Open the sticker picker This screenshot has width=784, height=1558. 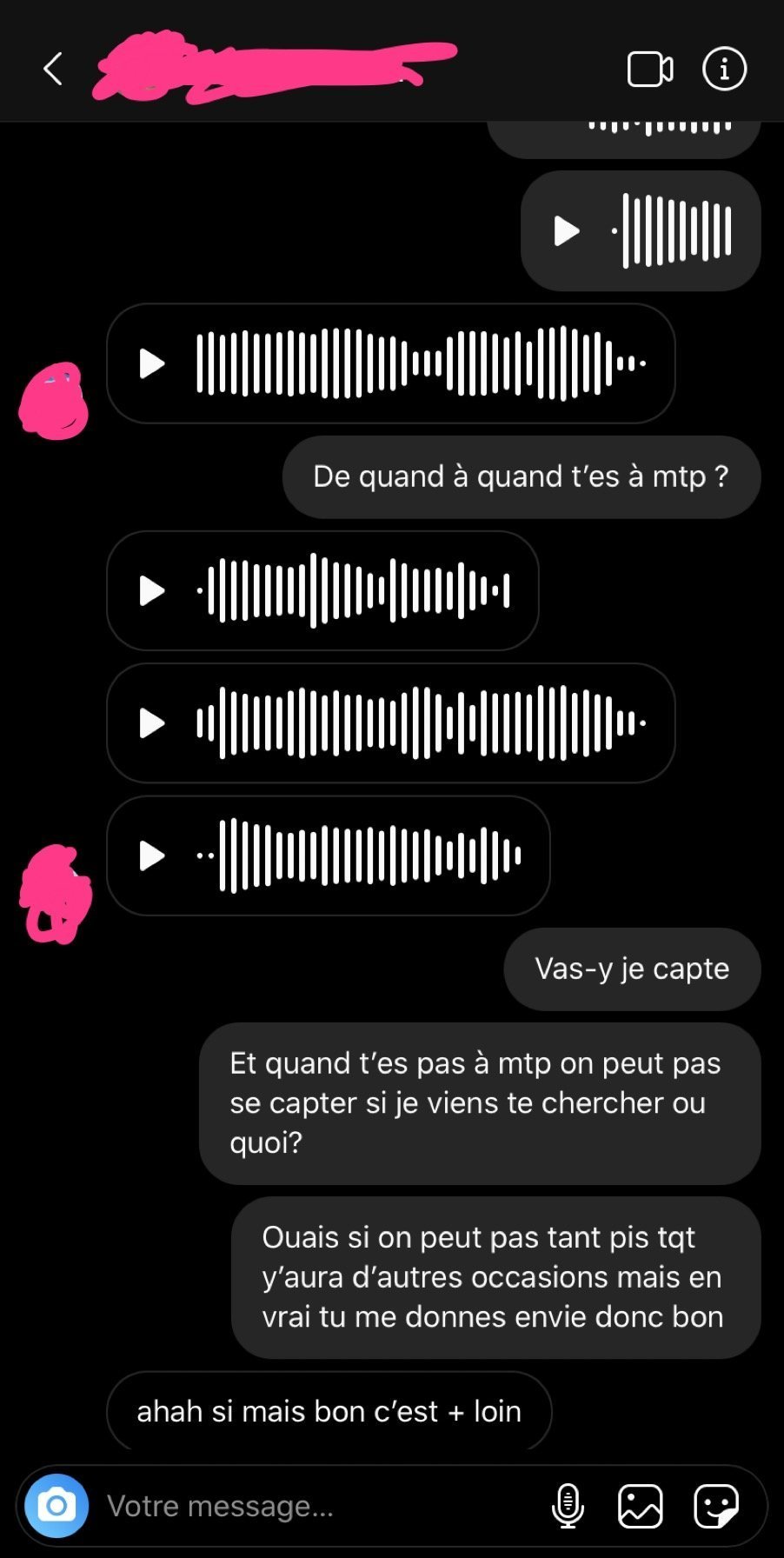(716, 1506)
